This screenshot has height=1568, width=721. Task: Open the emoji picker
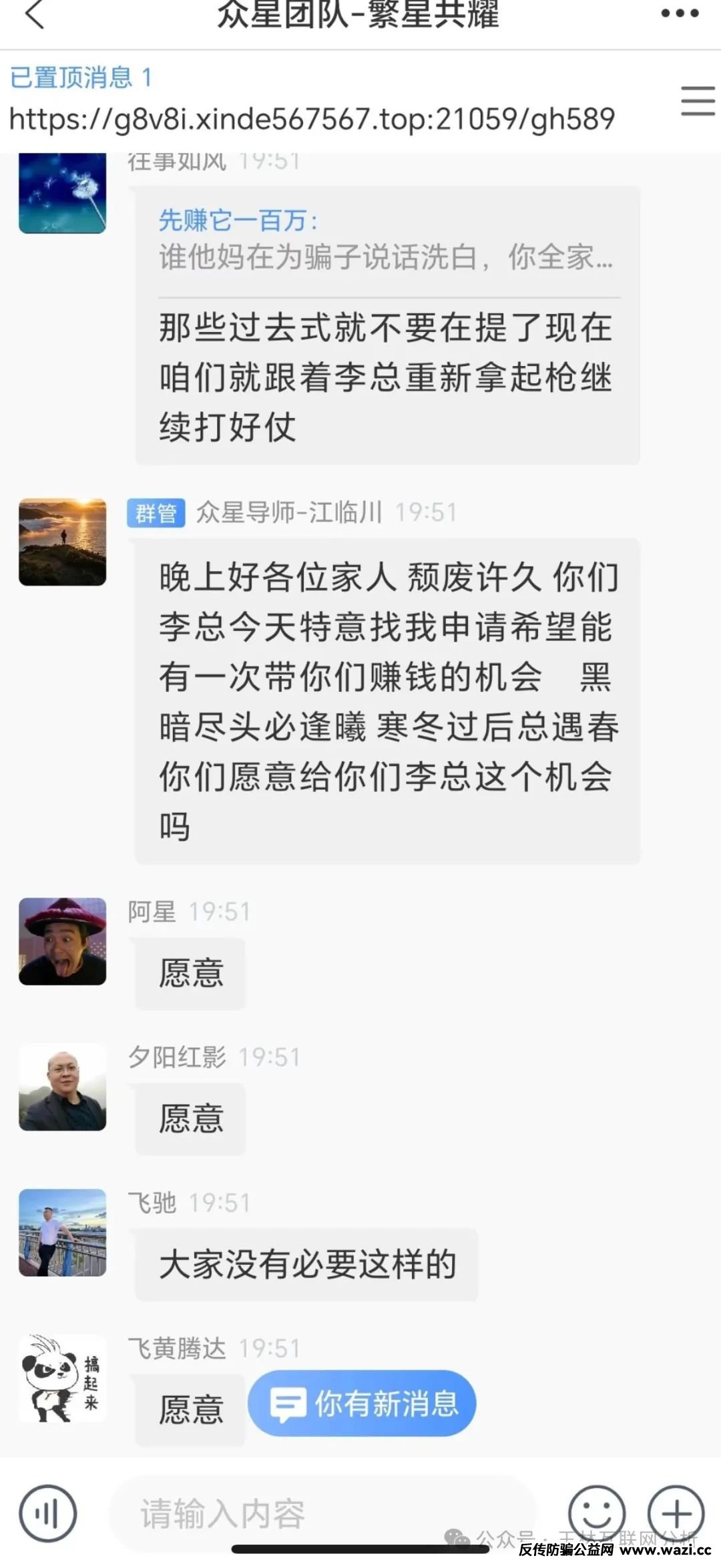tap(596, 1513)
